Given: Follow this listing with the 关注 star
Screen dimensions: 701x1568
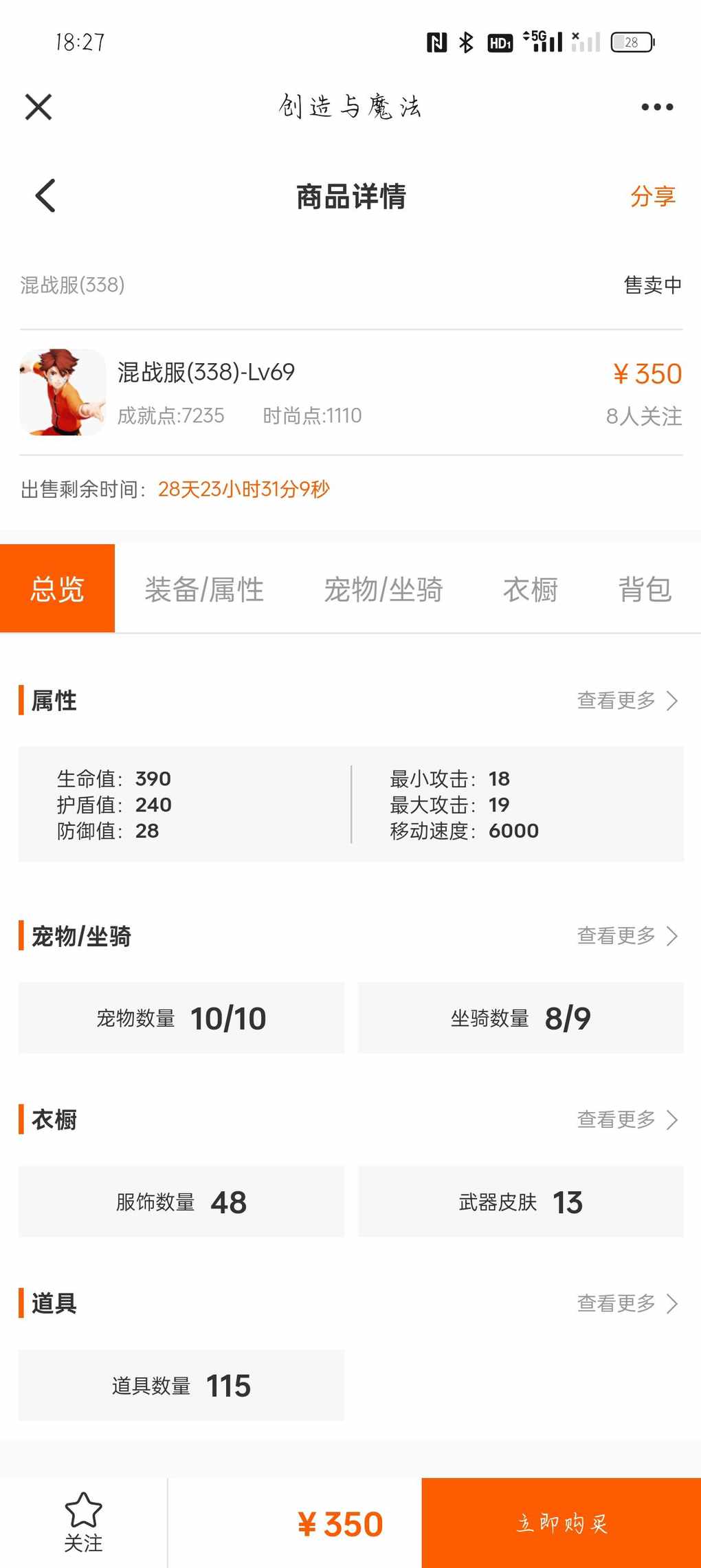Looking at the screenshot, I should click(83, 1523).
